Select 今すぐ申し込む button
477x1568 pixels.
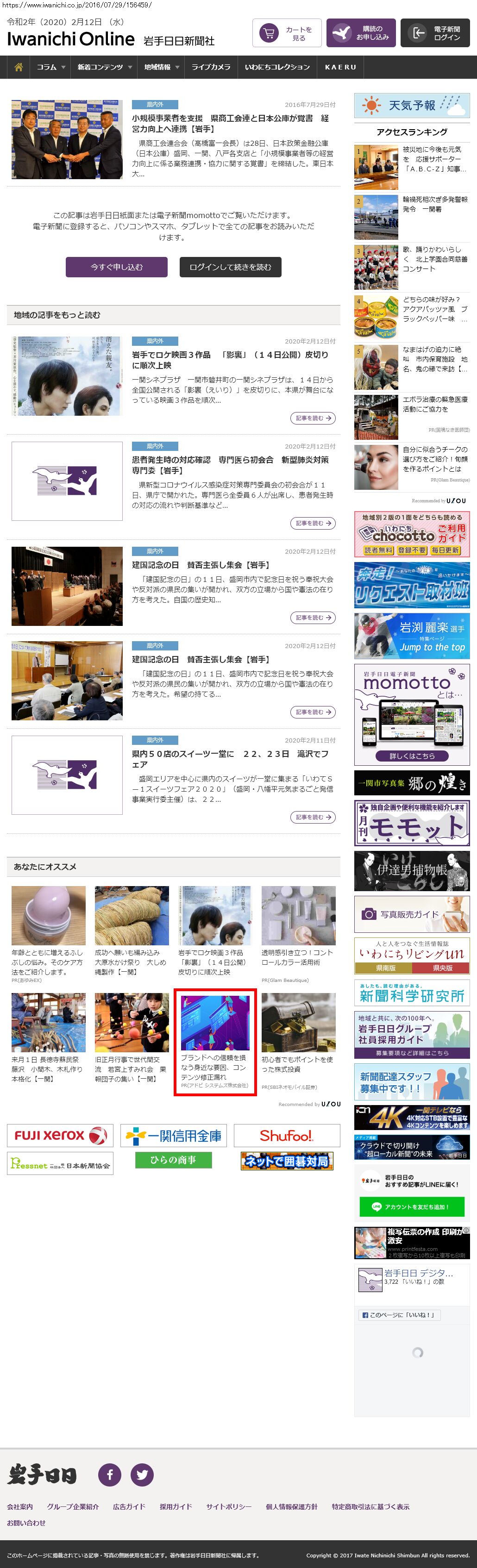click(116, 267)
